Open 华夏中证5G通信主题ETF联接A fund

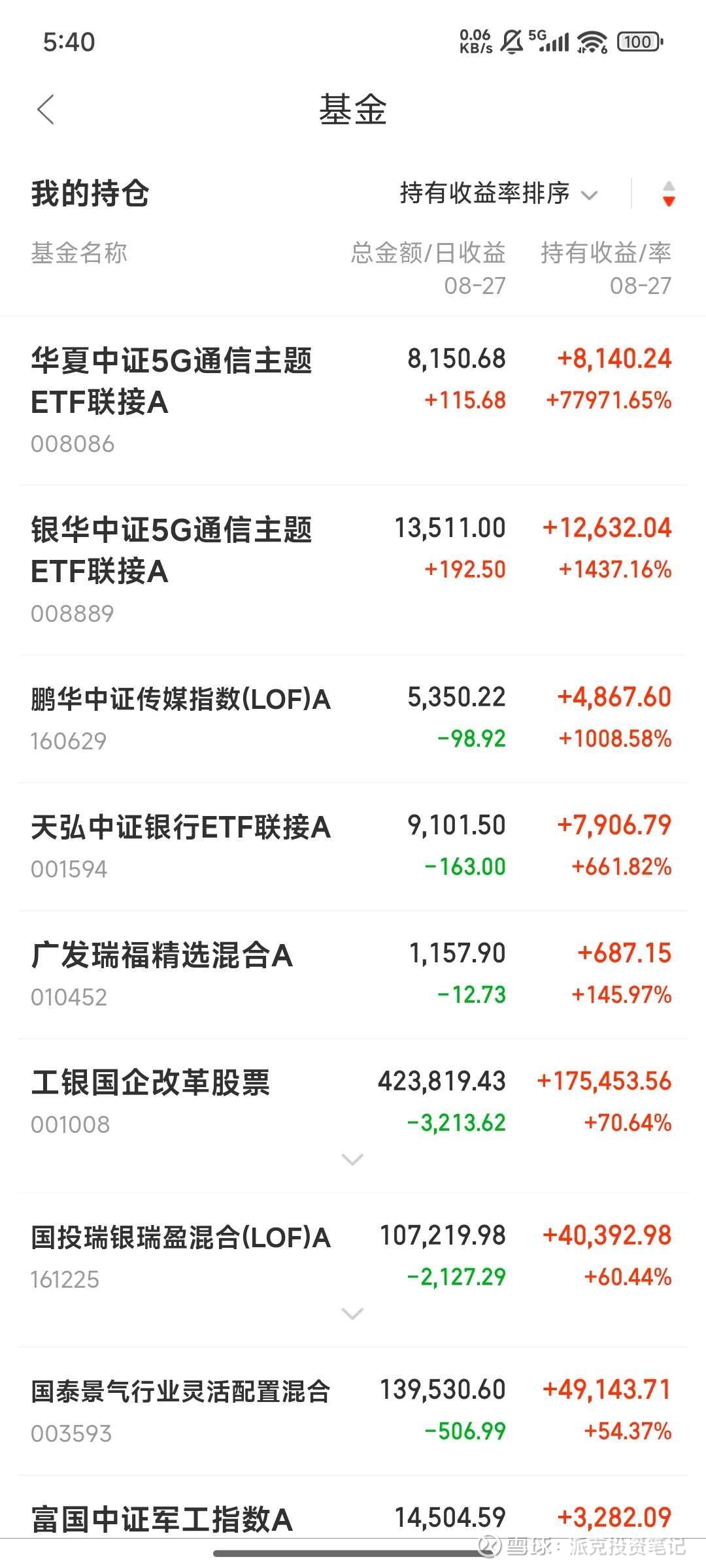[353, 400]
